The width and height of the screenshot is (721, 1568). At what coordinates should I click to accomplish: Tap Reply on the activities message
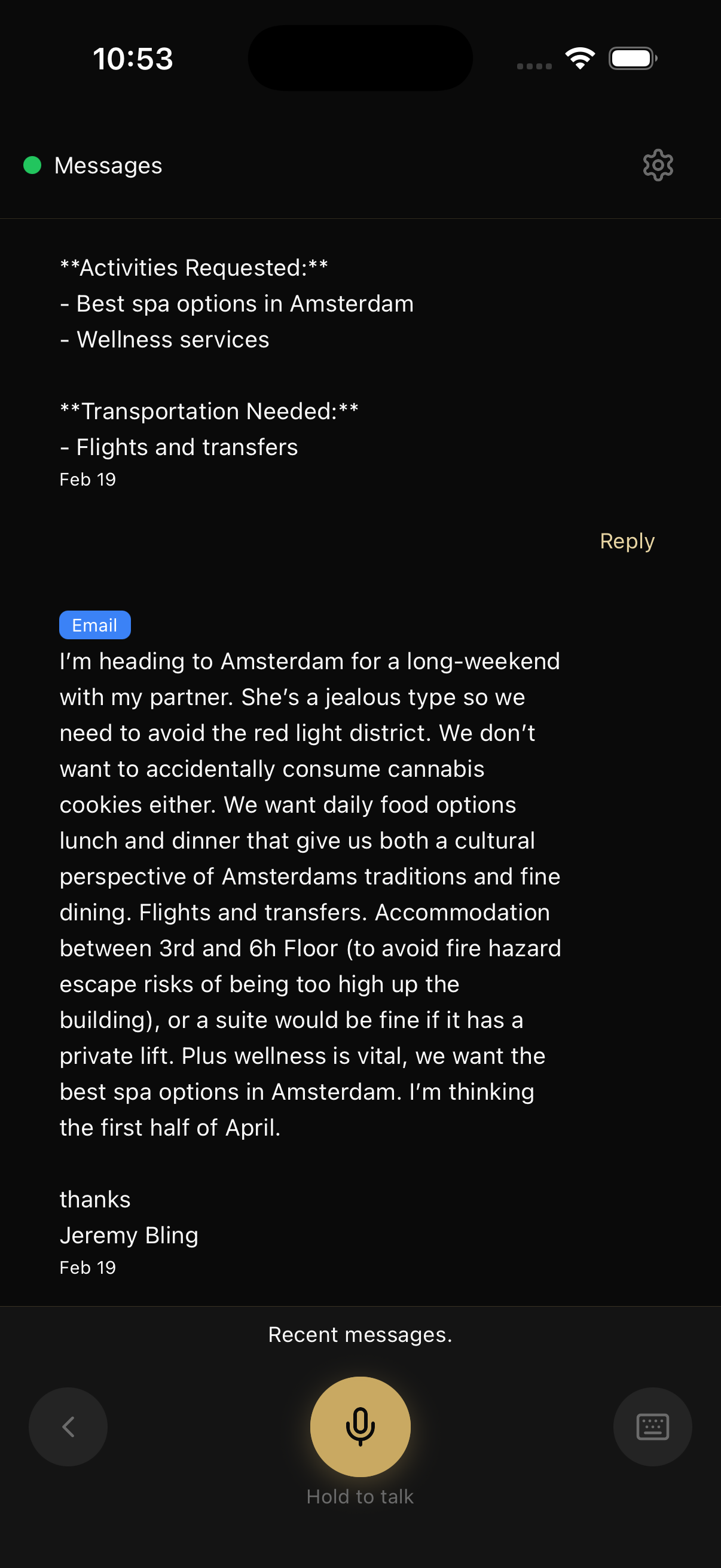[627, 541]
